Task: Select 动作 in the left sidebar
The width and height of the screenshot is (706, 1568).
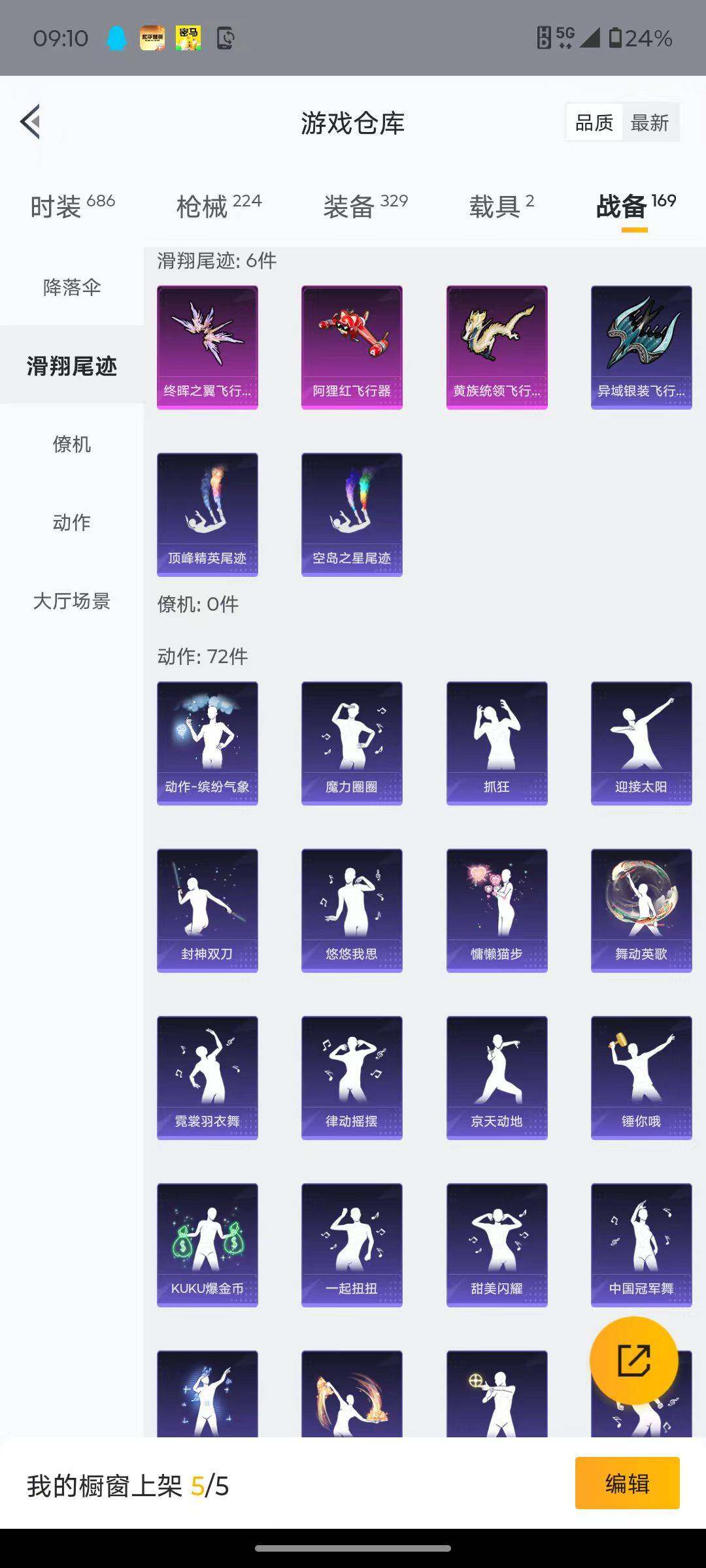Action: point(72,523)
